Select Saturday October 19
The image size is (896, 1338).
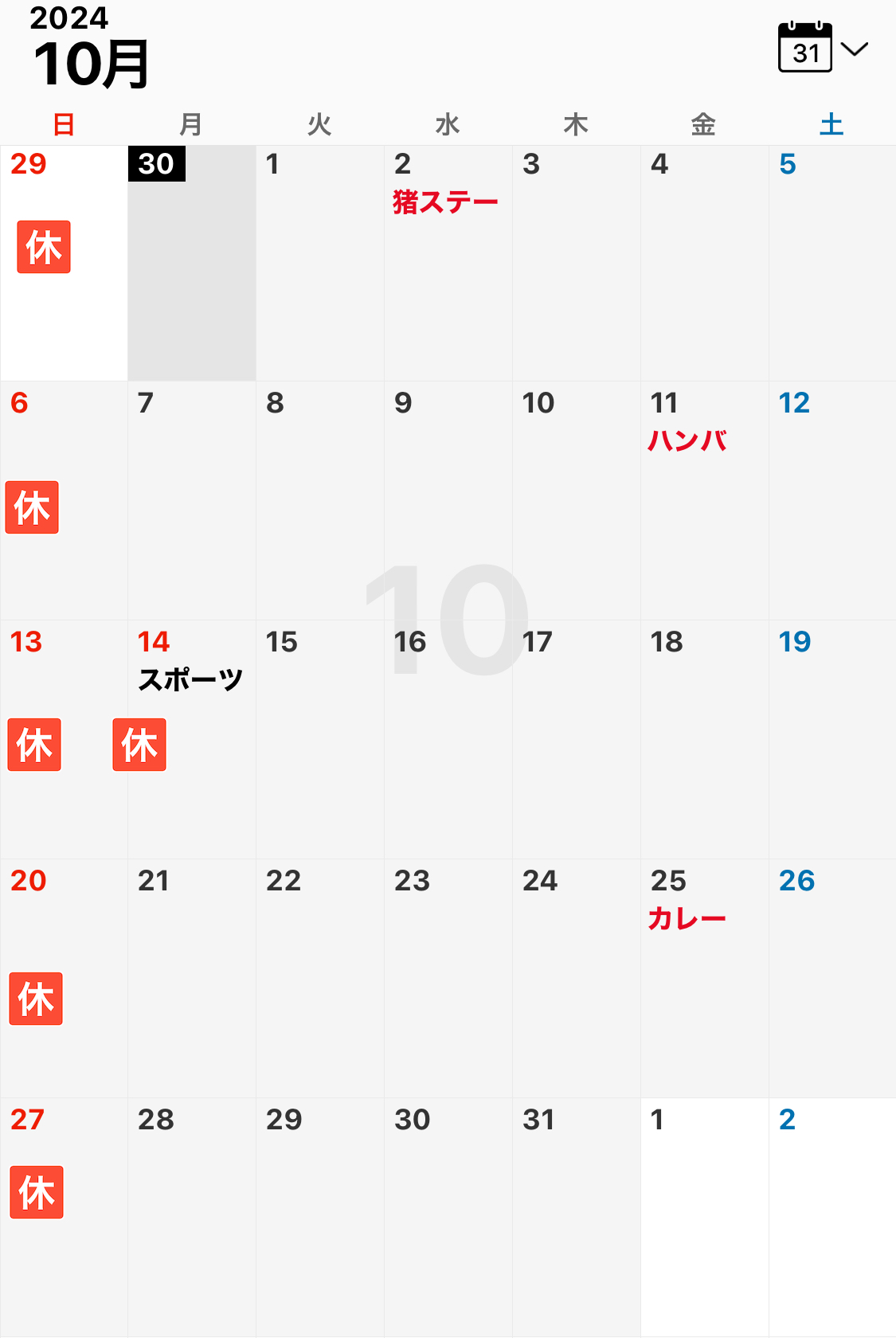coord(832,739)
